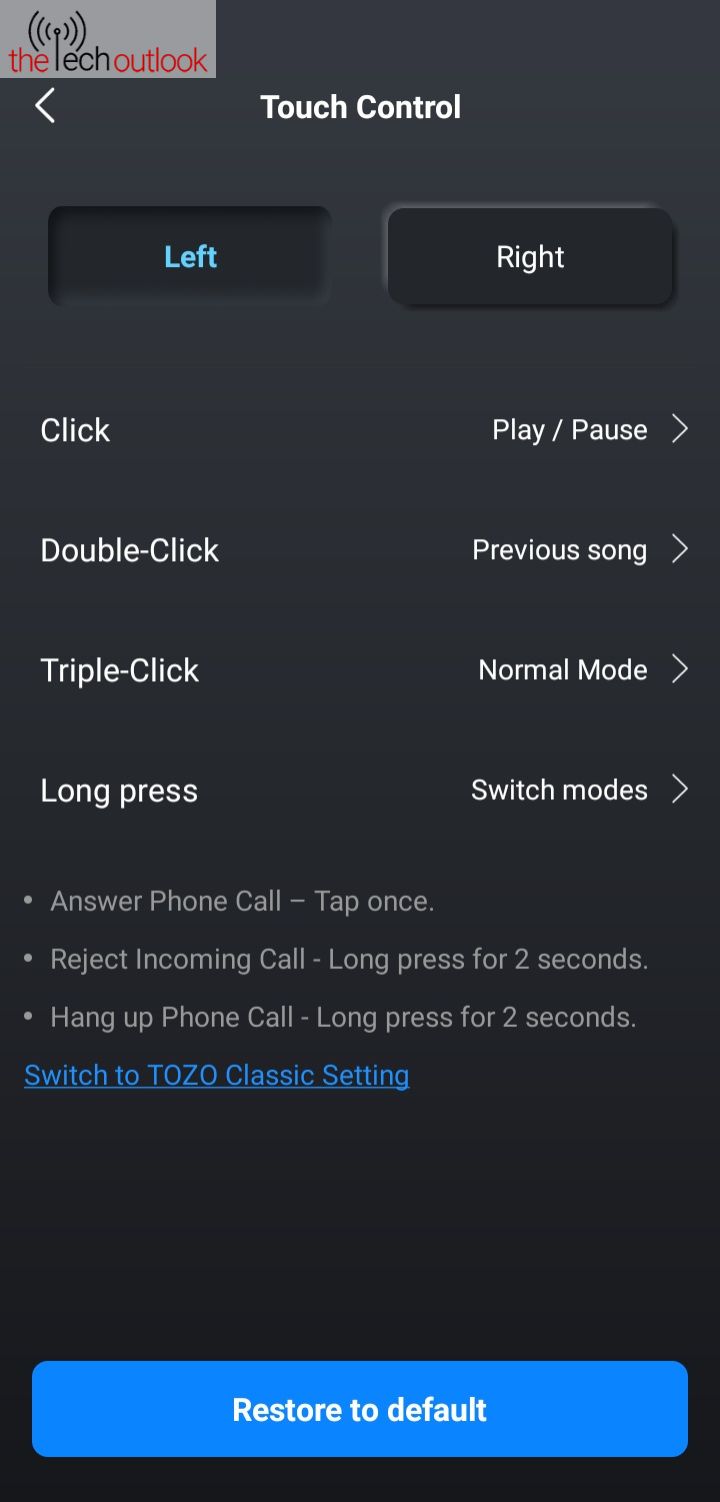Open the Click action setting
This screenshot has width=720, height=1502.
[x=360, y=430]
